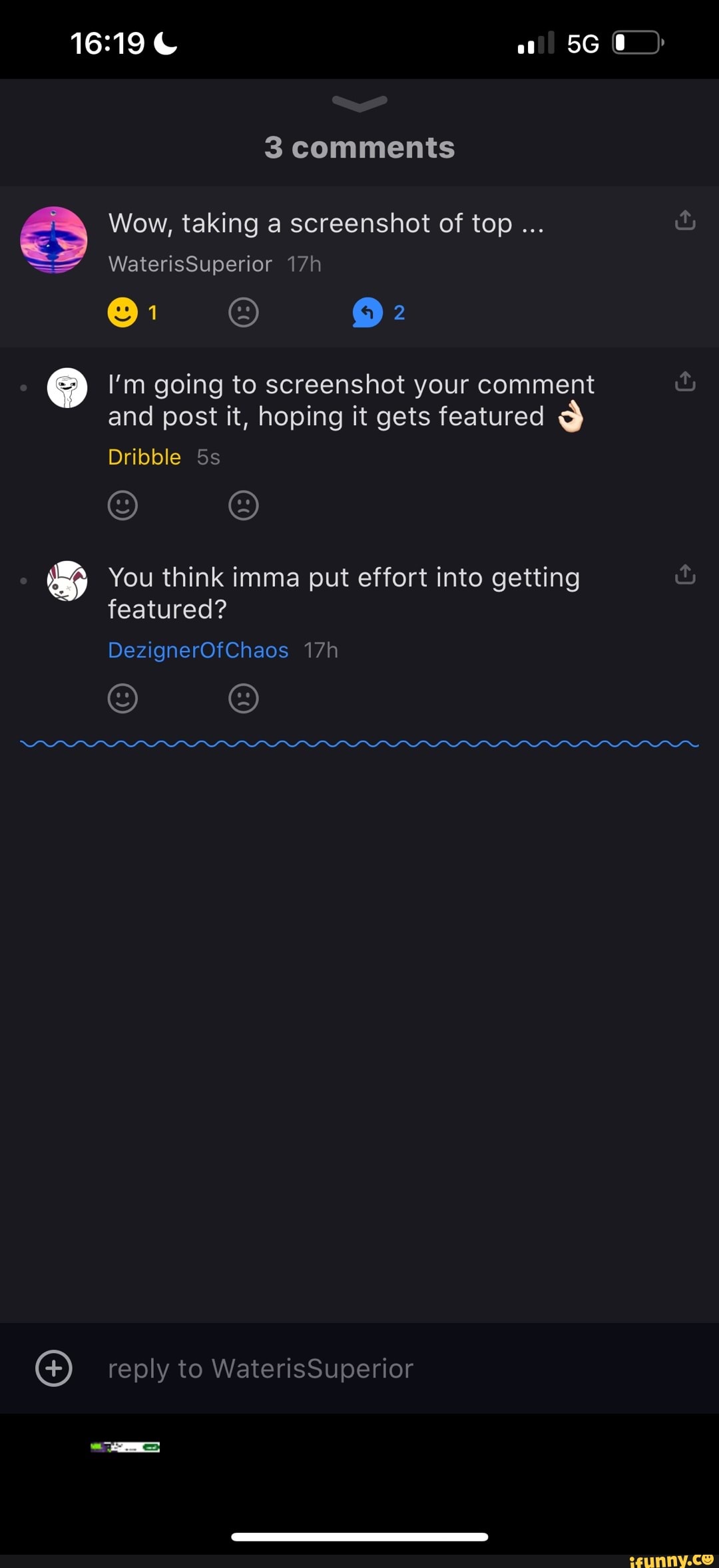Tap the yellow smile icon showing 1 reaction
The height and width of the screenshot is (1568, 719).
tap(123, 311)
